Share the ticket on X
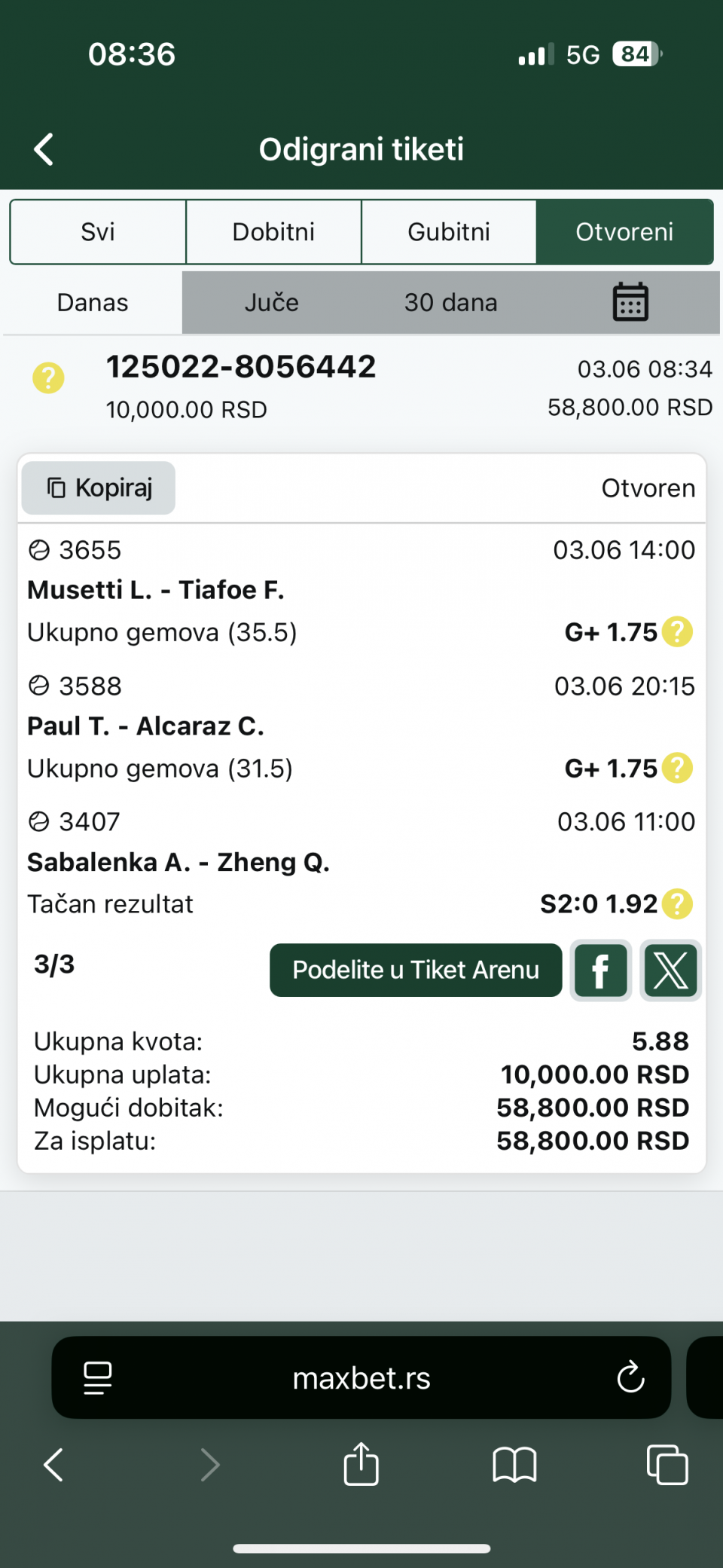Image resolution: width=723 pixels, height=1568 pixels. coord(670,970)
